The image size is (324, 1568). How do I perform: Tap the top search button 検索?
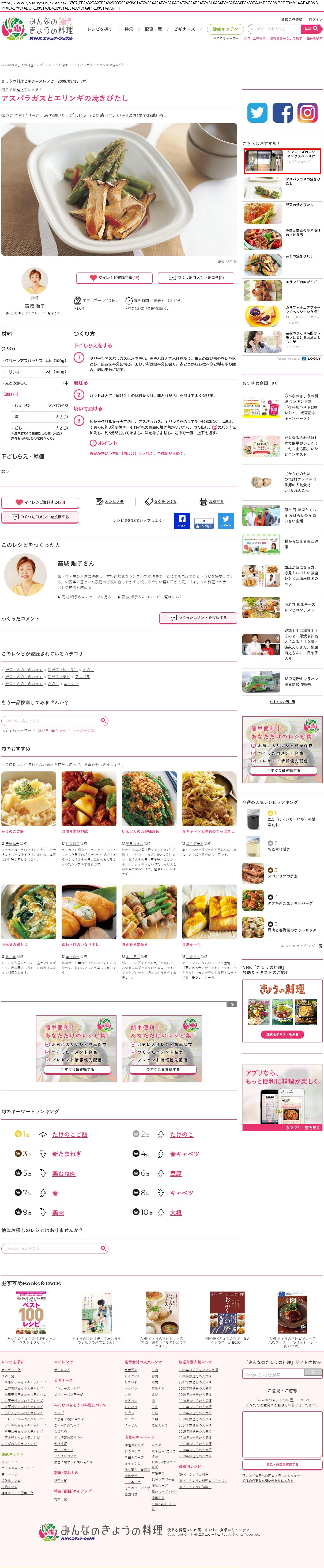[311, 29]
